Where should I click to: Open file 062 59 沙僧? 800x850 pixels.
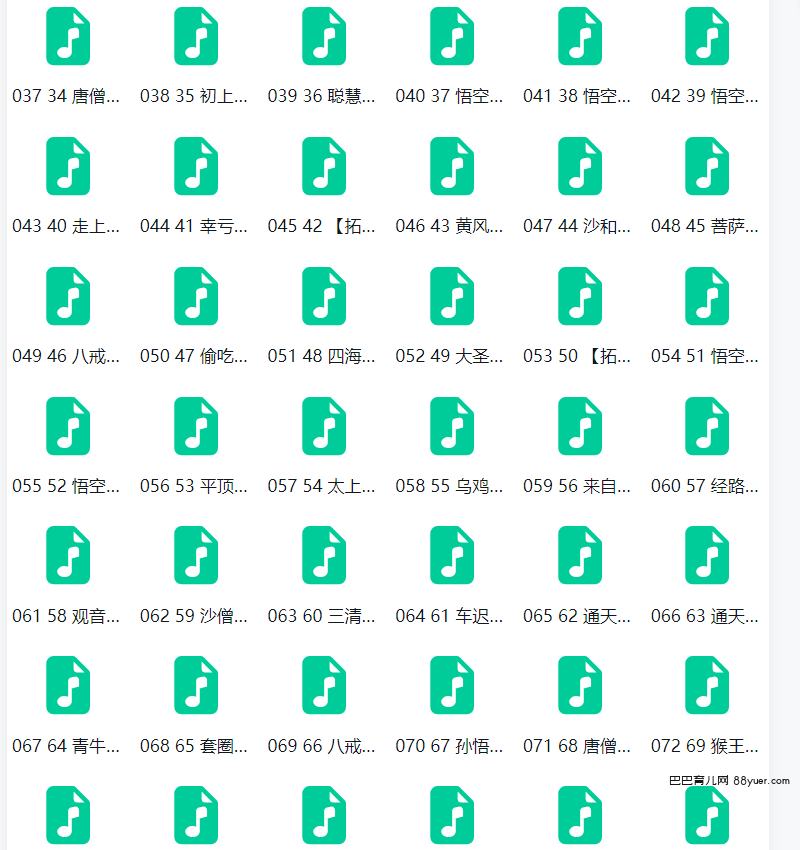point(196,556)
